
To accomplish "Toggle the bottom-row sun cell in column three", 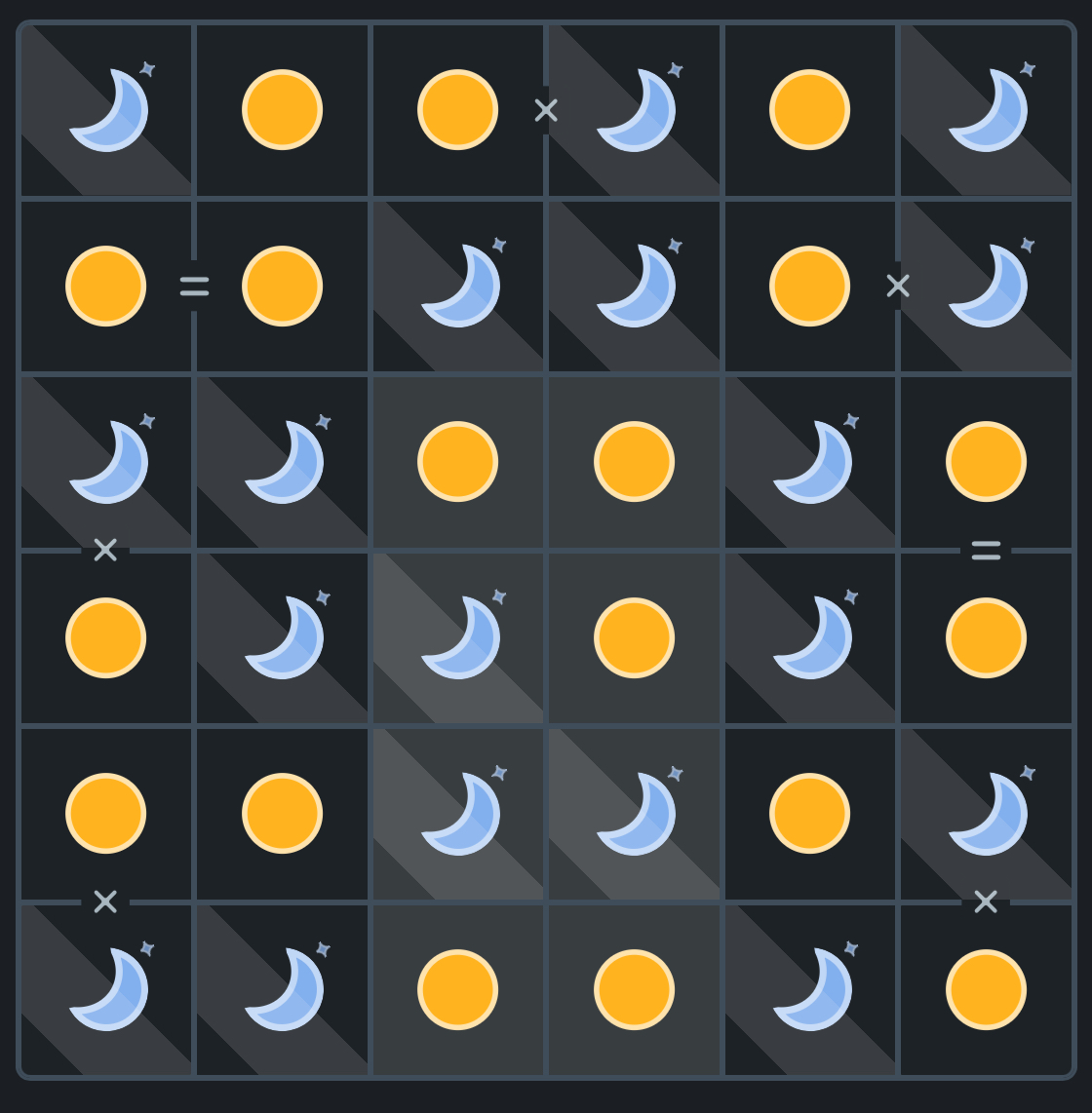I will (457, 989).
